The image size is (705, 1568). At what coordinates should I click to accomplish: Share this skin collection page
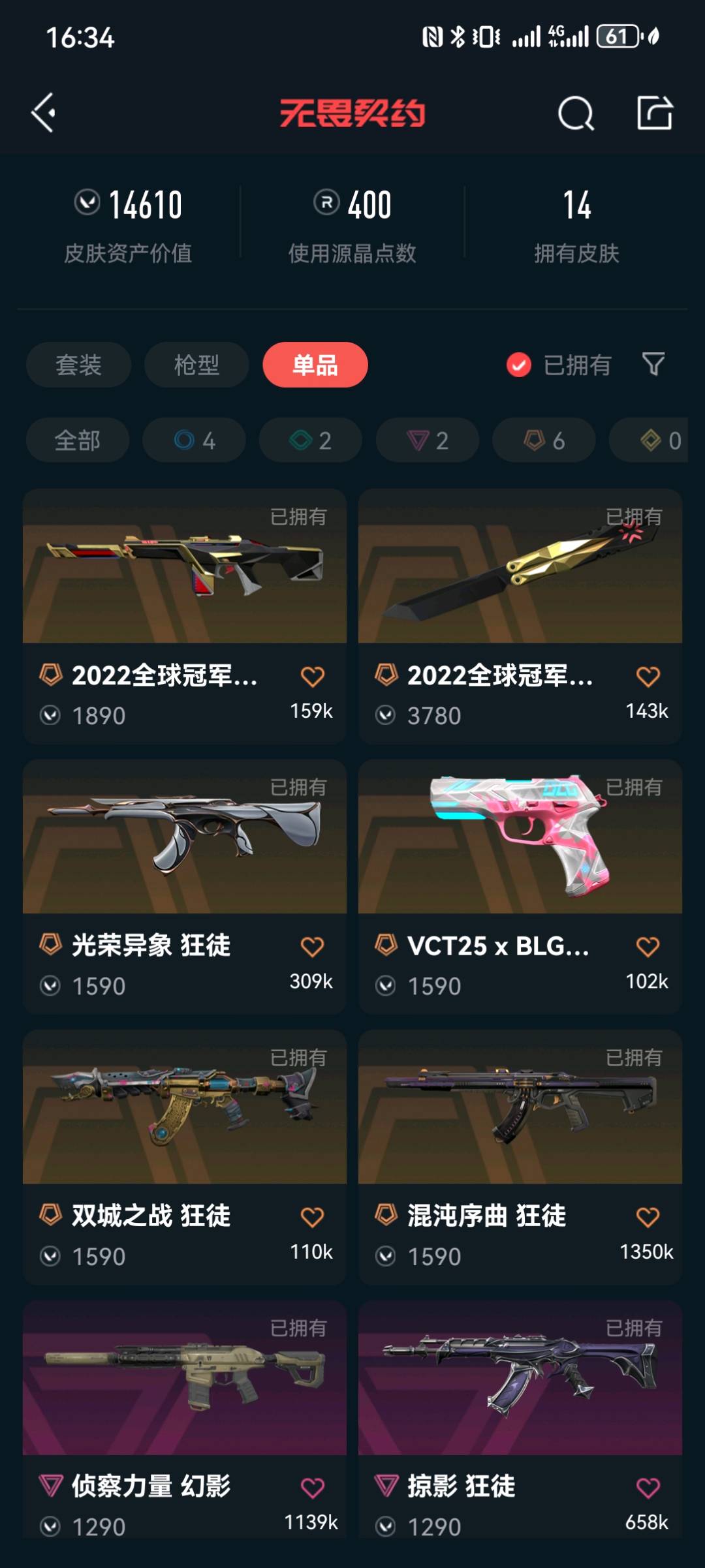point(655,113)
